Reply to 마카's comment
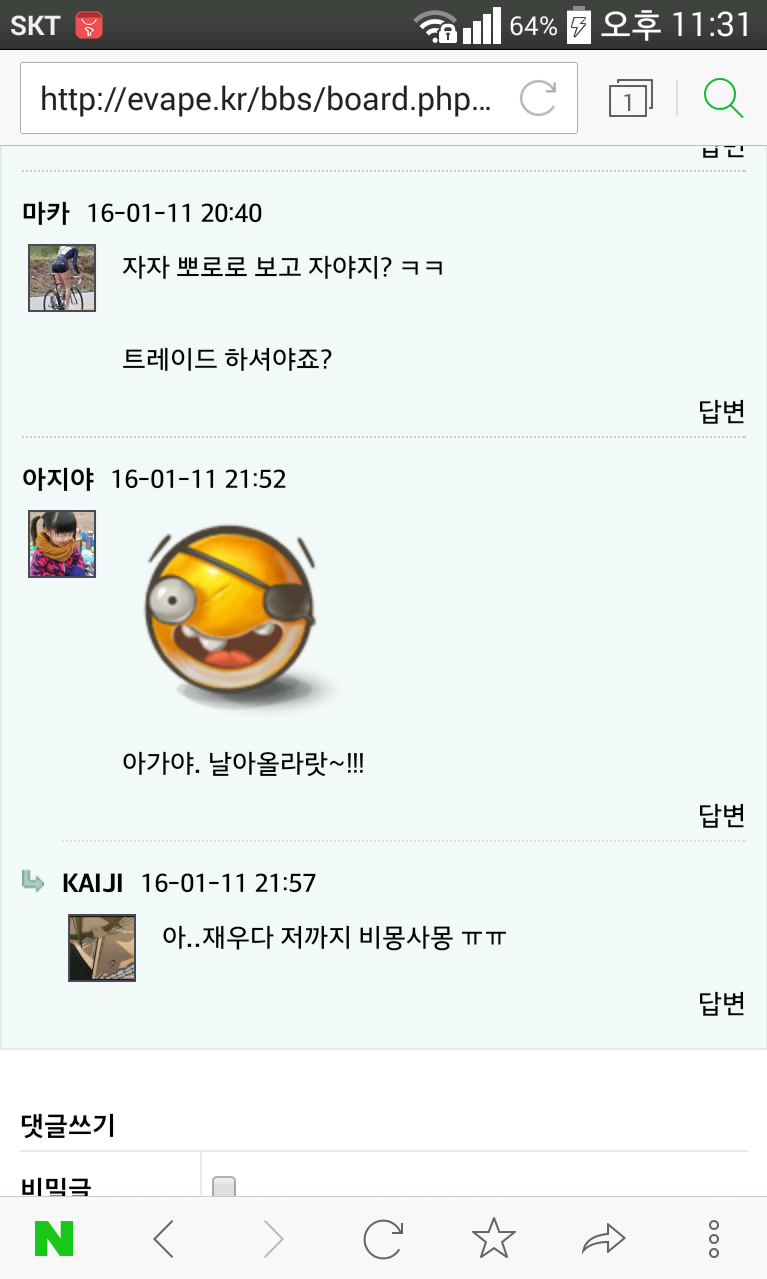 tap(721, 411)
